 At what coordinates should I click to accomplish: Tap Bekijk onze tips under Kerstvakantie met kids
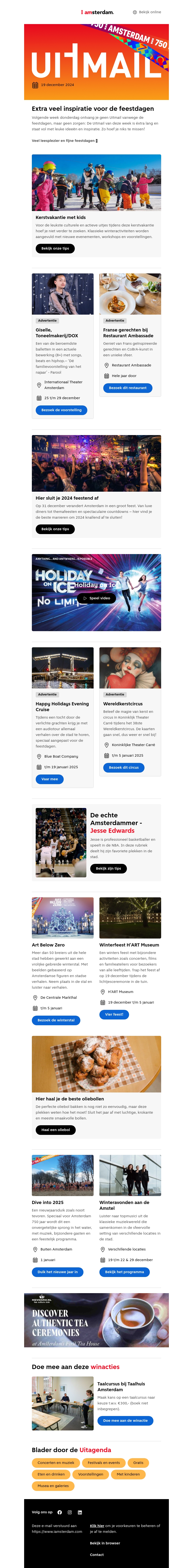[55, 248]
